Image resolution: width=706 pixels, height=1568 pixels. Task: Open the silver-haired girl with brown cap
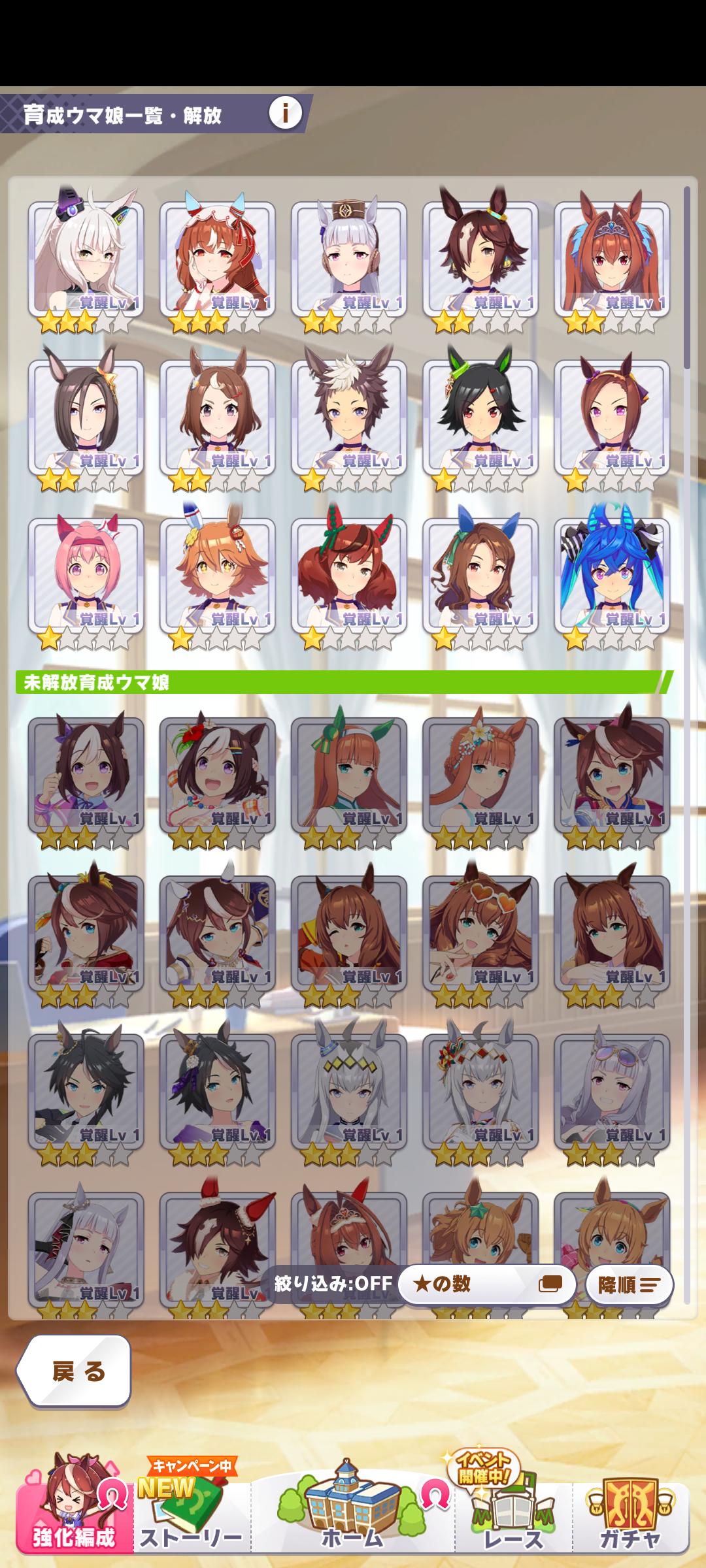click(x=348, y=258)
